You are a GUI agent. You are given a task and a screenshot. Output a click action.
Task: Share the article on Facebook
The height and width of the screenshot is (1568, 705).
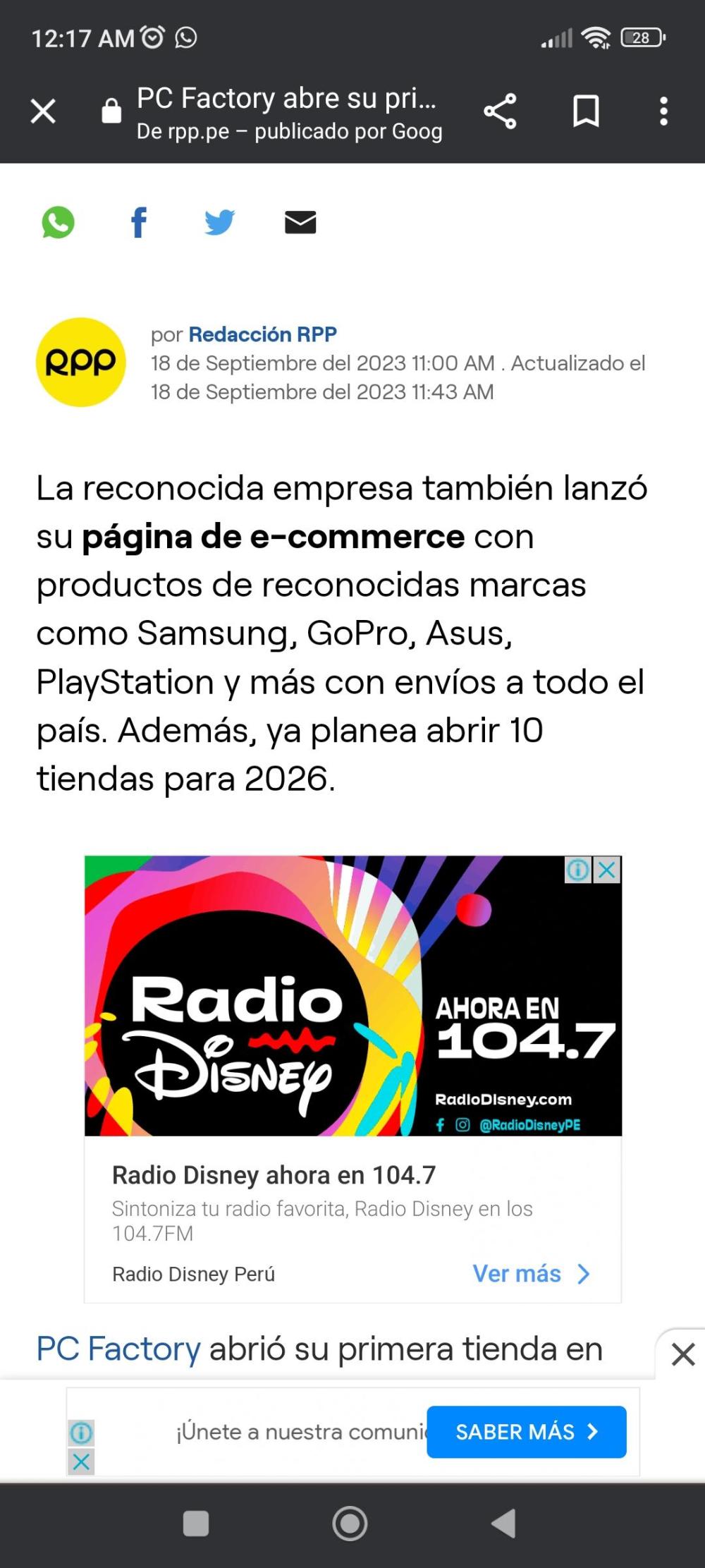tap(139, 223)
